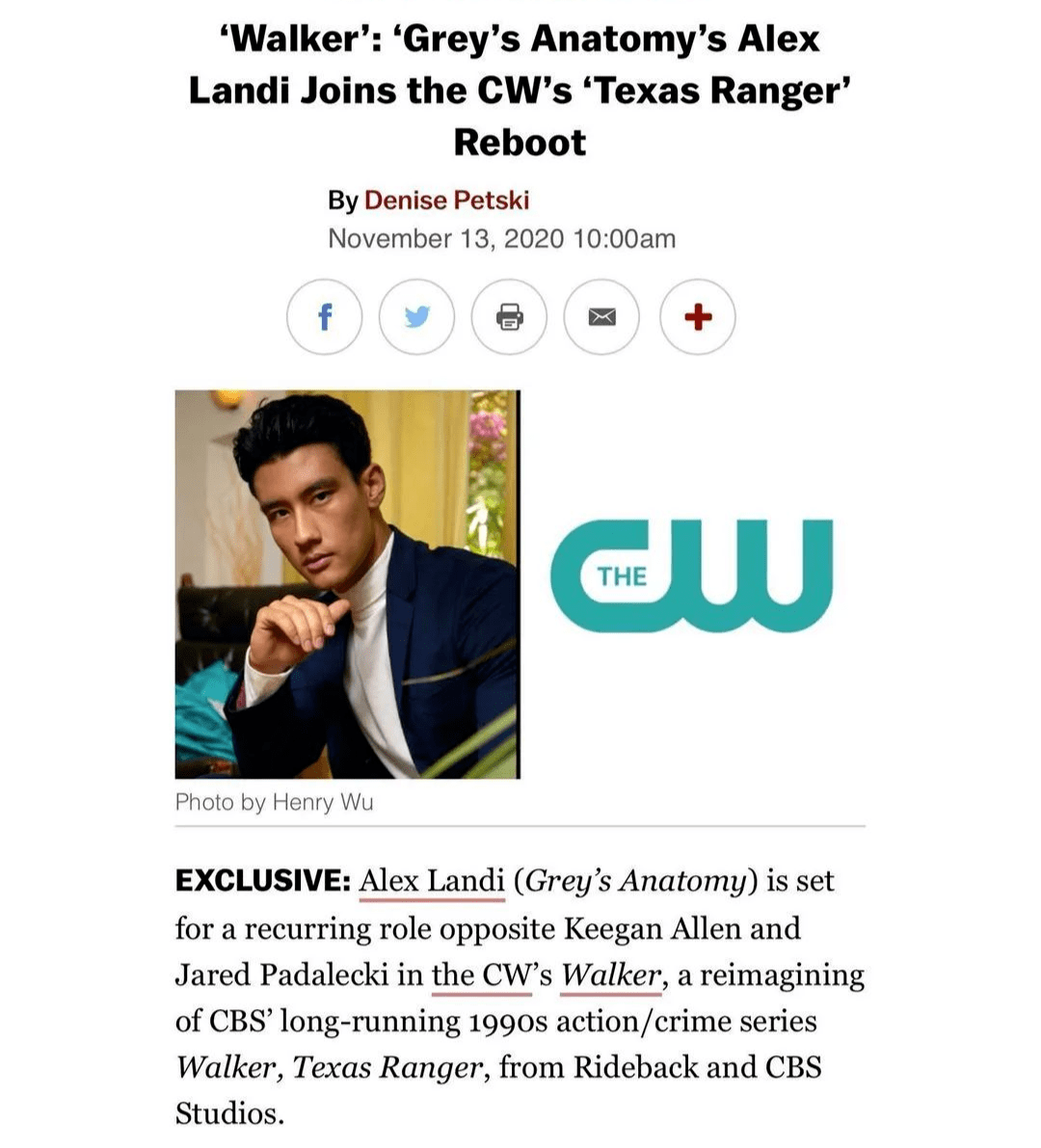Image resolution: width=1041 pixels, height=1148 pixels.
Task: Share the article on Facebook
Action: click(x=325, y=317)
